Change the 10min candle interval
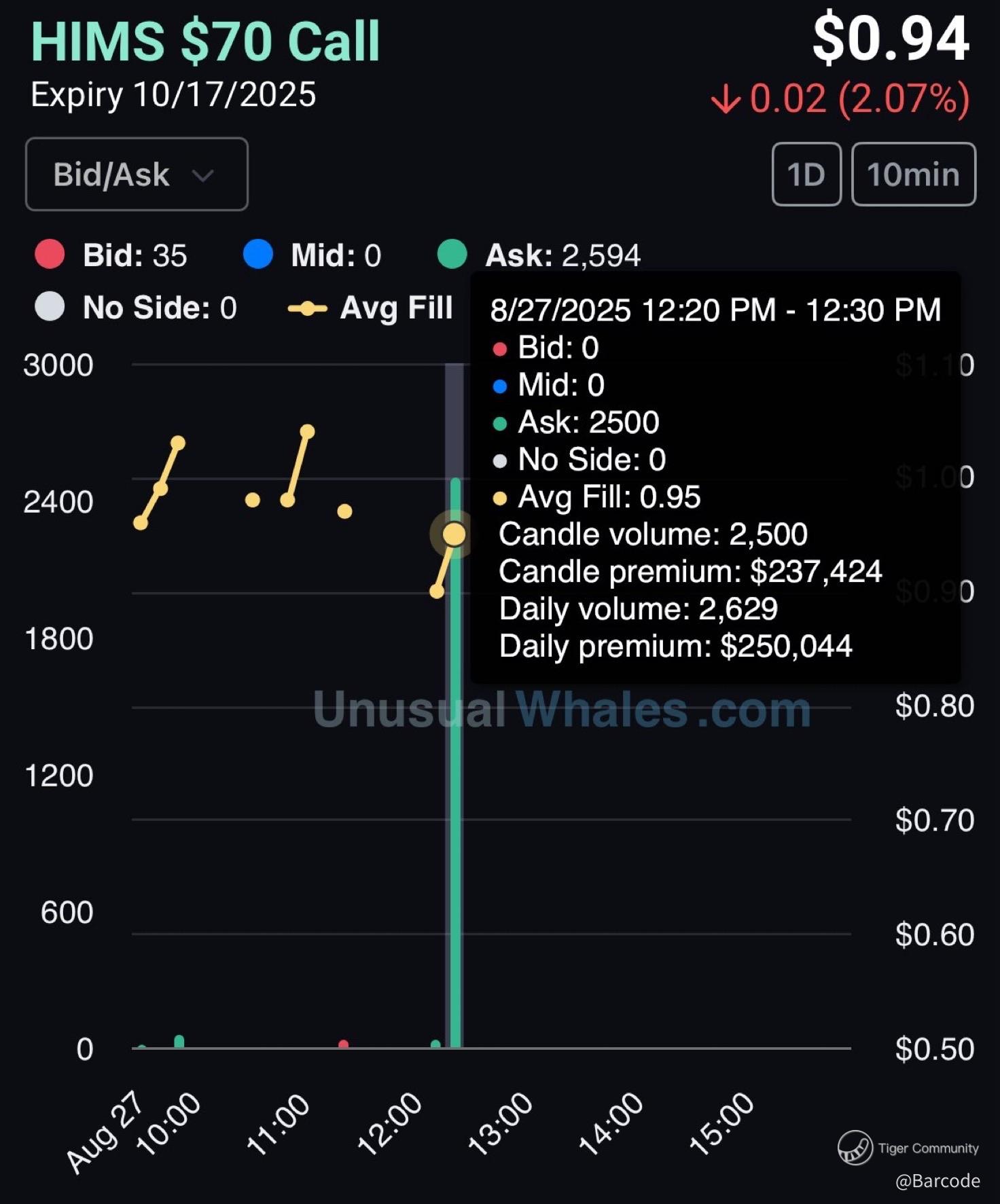 [x=913, y=175]
